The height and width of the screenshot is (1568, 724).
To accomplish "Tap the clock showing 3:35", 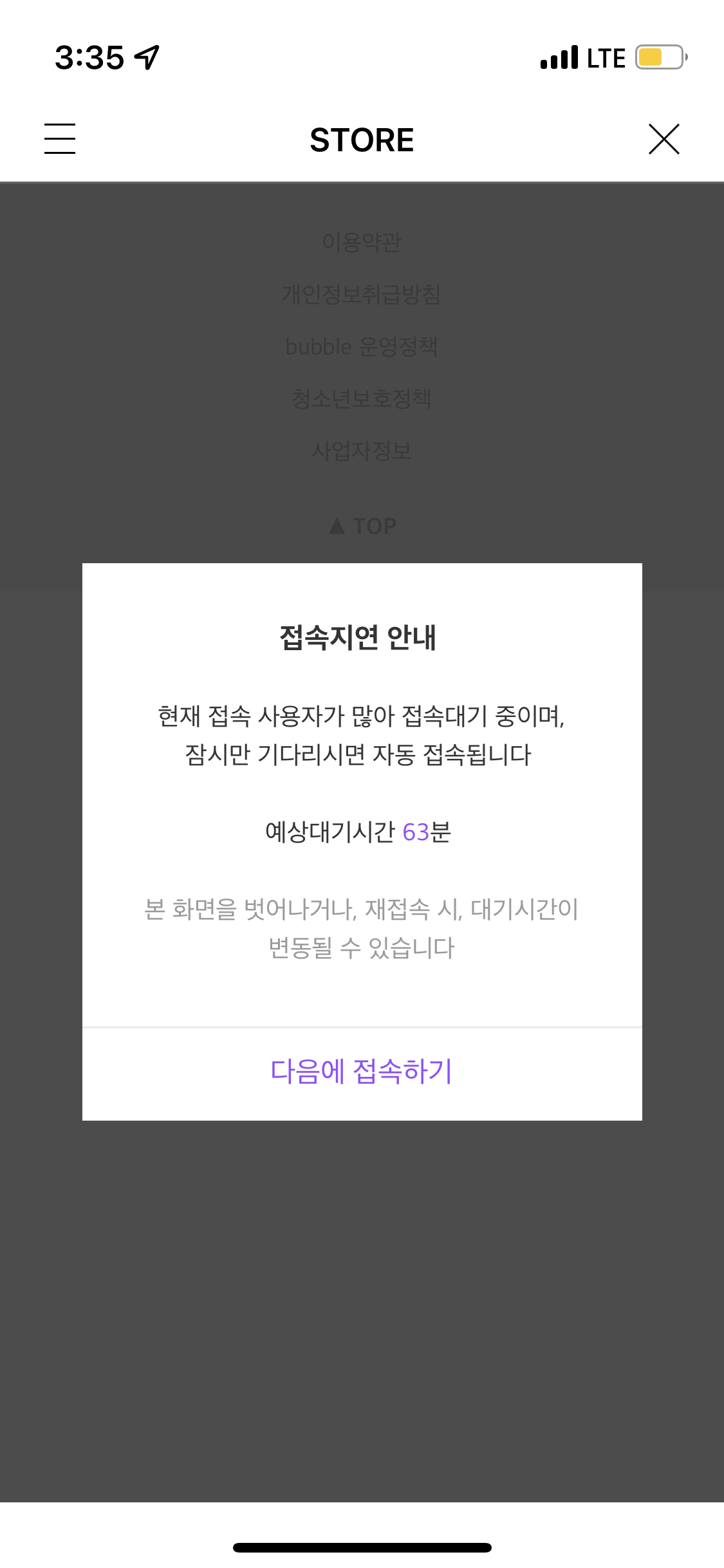I will (x=88, y=57).
